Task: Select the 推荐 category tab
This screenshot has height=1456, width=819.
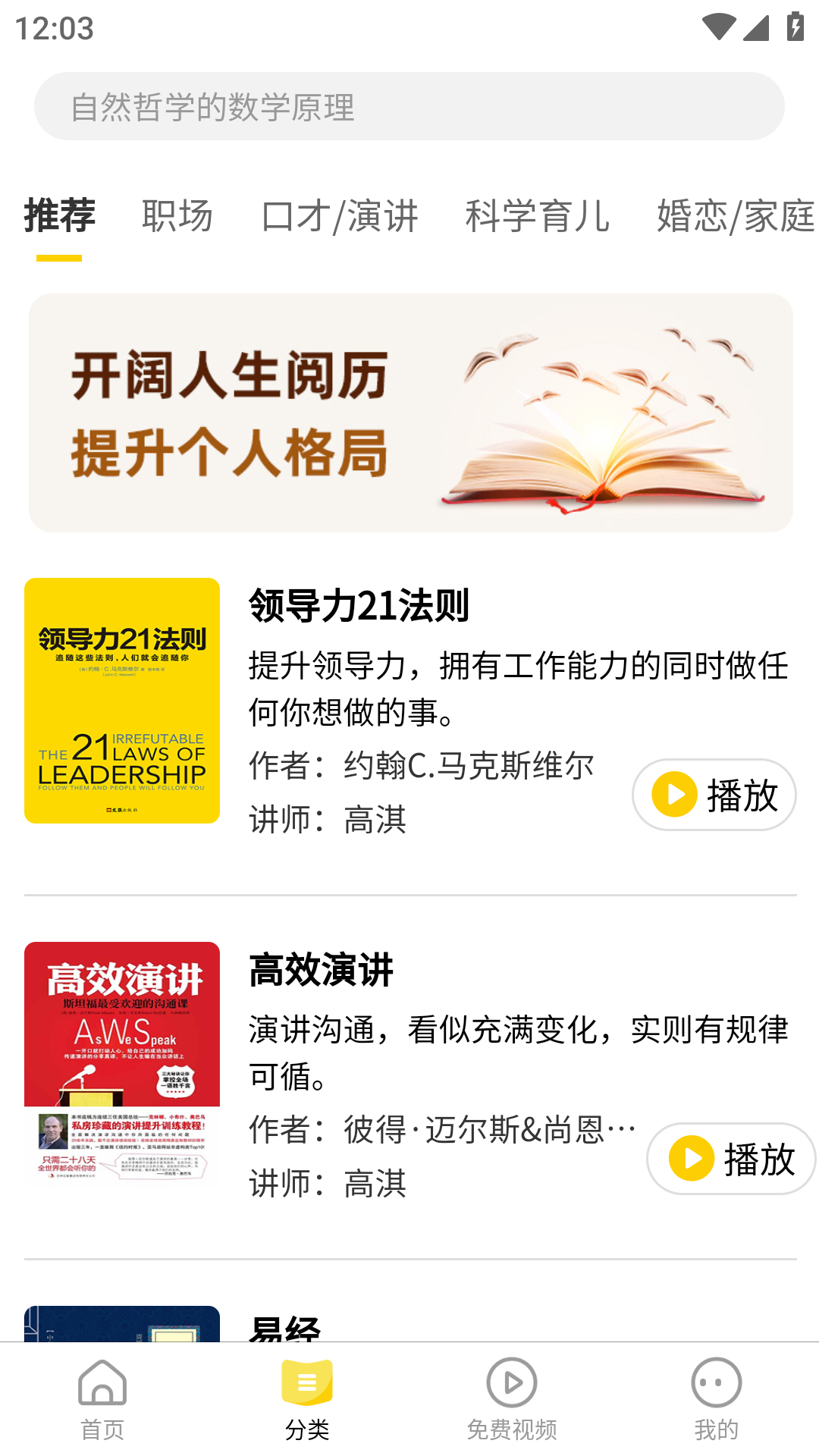Action: [59, 216]
